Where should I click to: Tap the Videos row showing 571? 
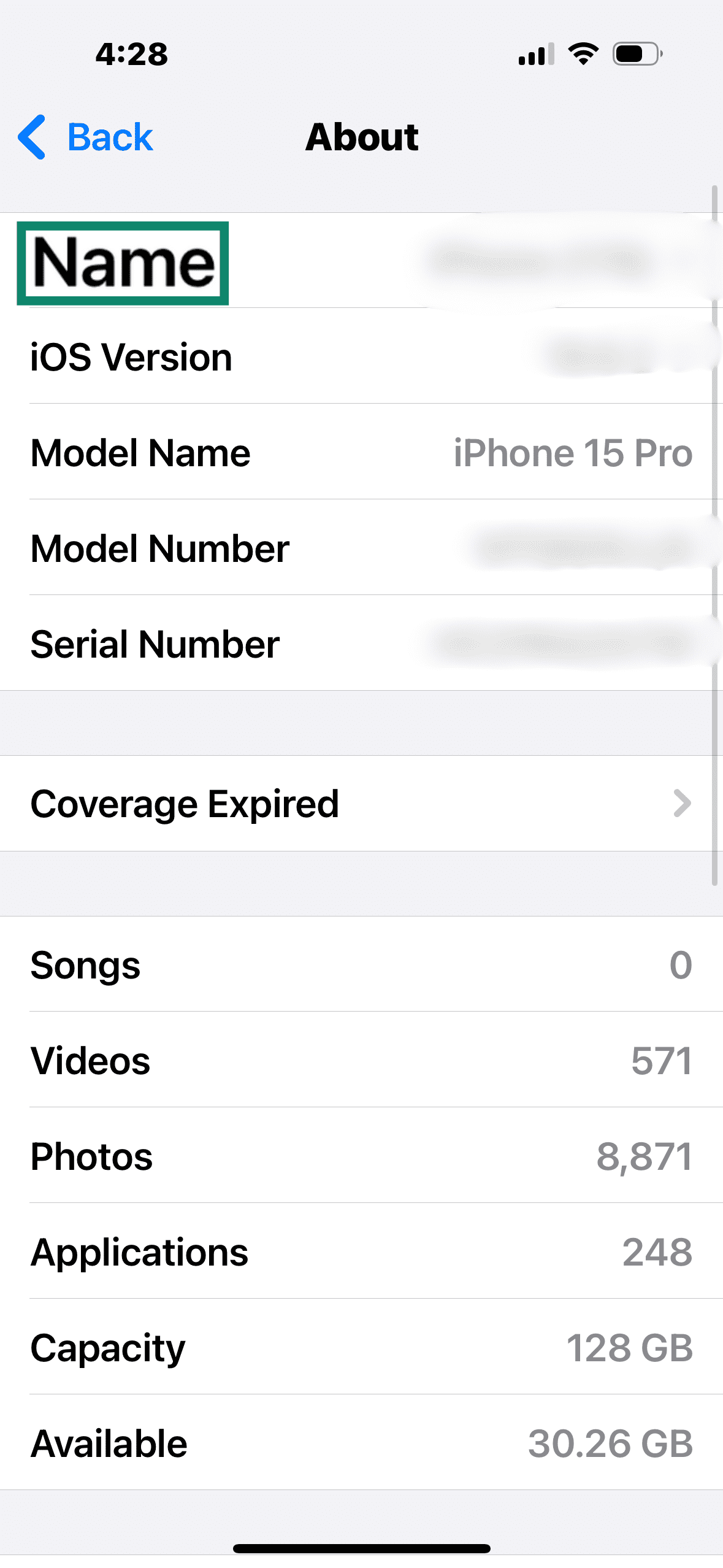tap(362, 1060)
